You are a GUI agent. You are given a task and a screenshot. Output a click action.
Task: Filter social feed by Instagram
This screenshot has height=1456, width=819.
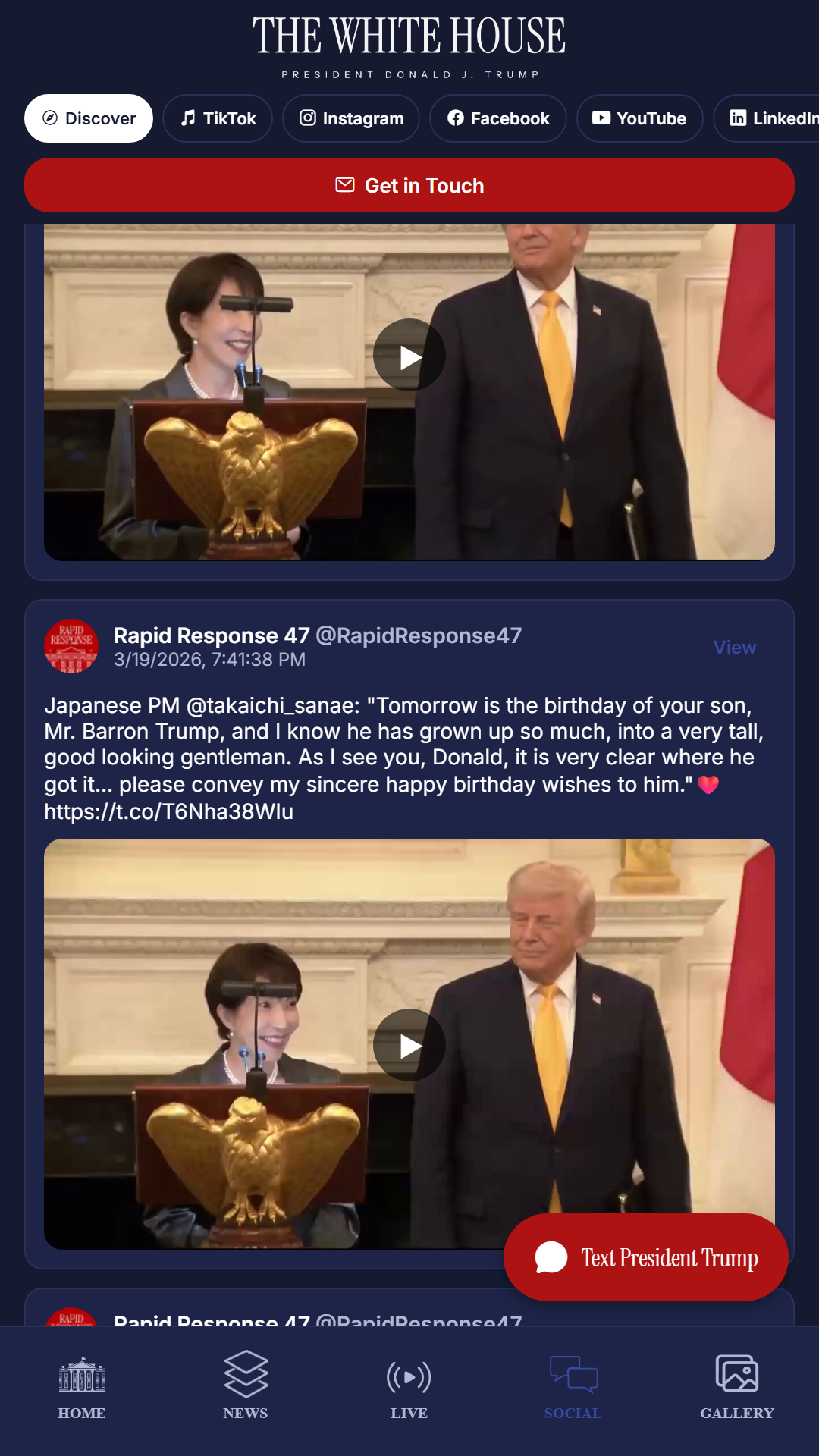click(x=351, y=118)
